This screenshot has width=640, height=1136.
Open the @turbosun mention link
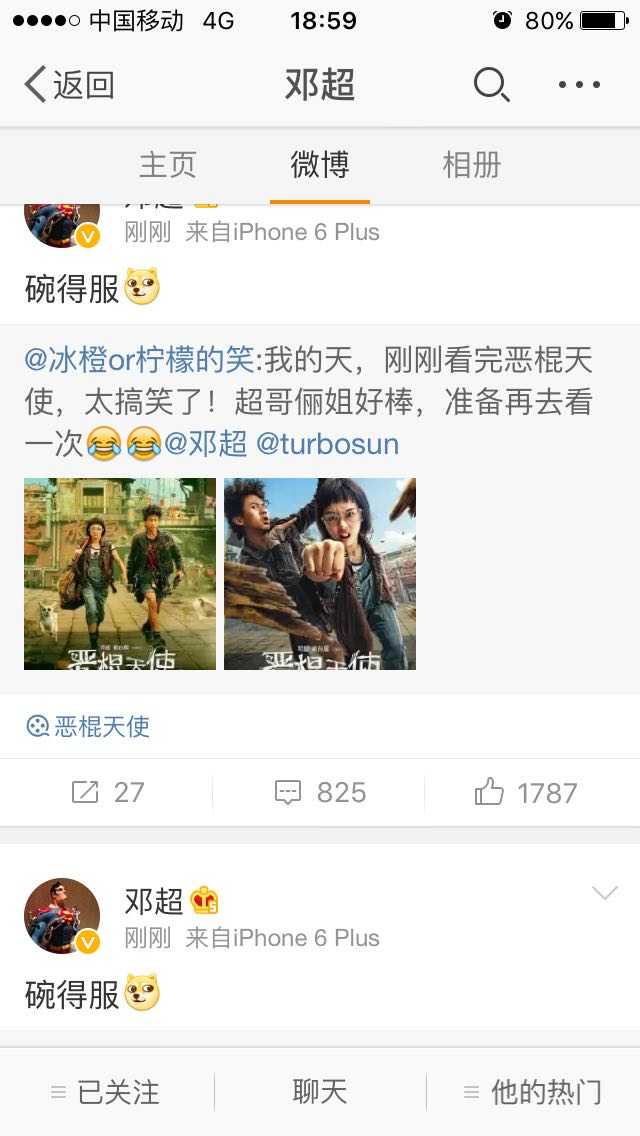pos(328,443)
